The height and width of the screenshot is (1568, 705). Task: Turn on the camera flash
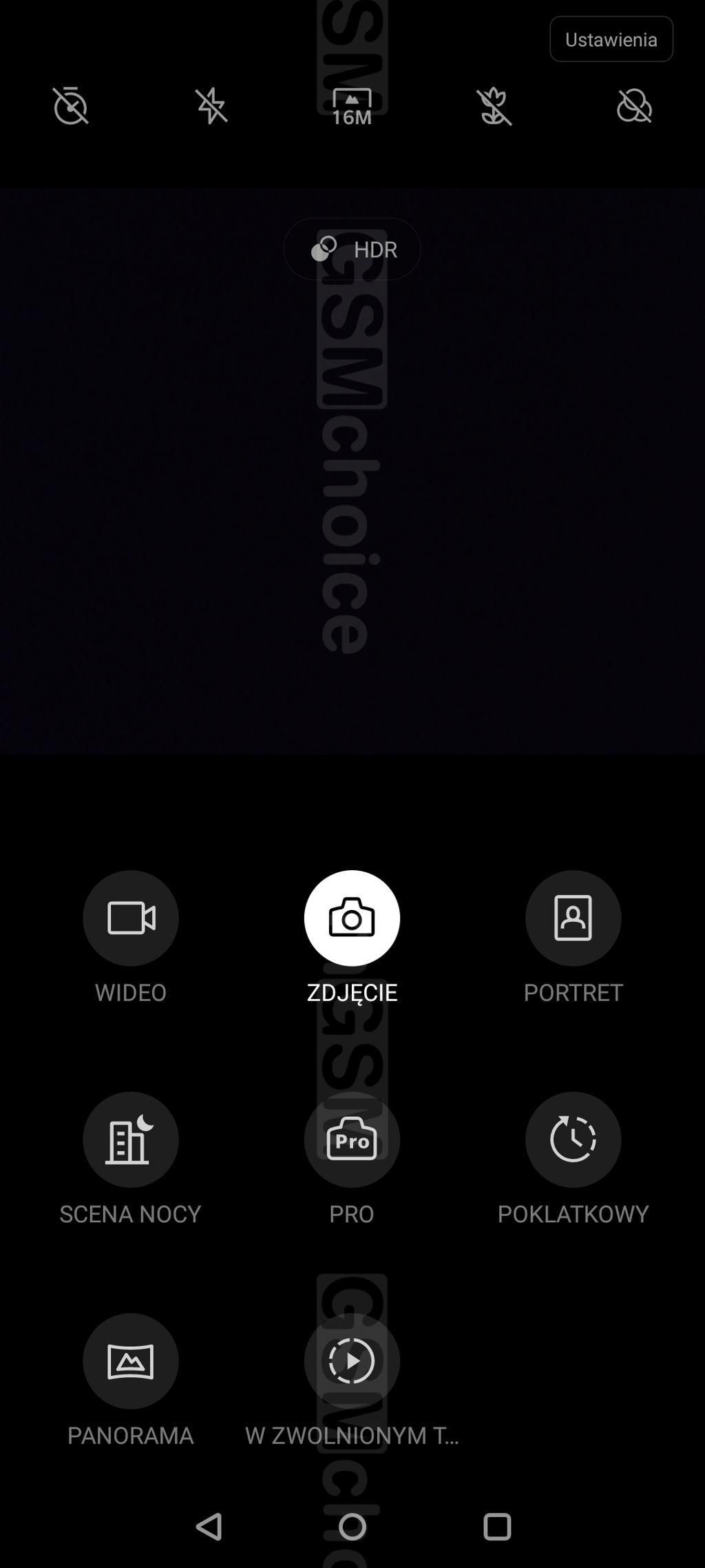click(x=211, y=106)
